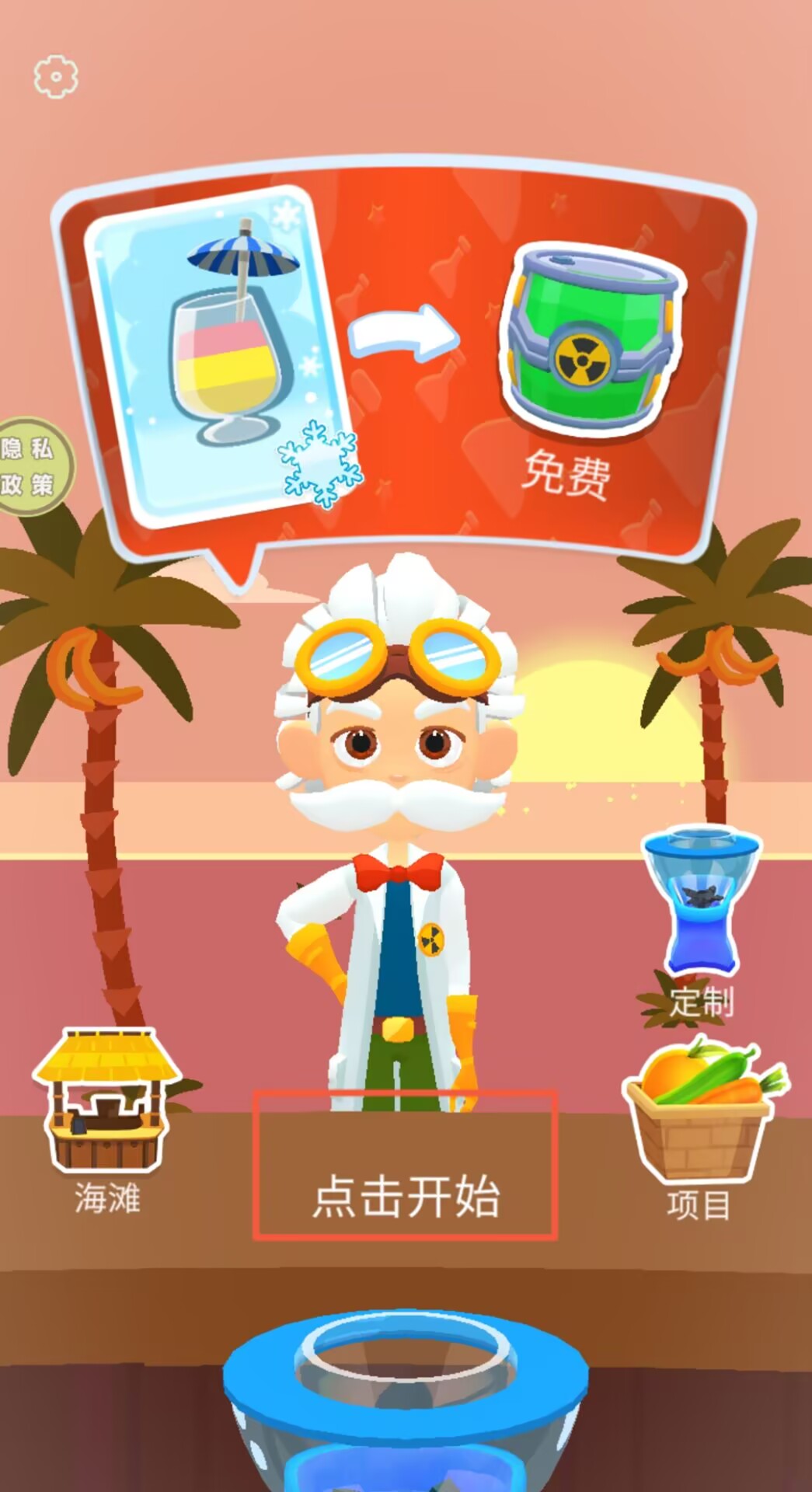Open the settings gear
Viewport: 812px width, 1492px height.
pos(56,76)
